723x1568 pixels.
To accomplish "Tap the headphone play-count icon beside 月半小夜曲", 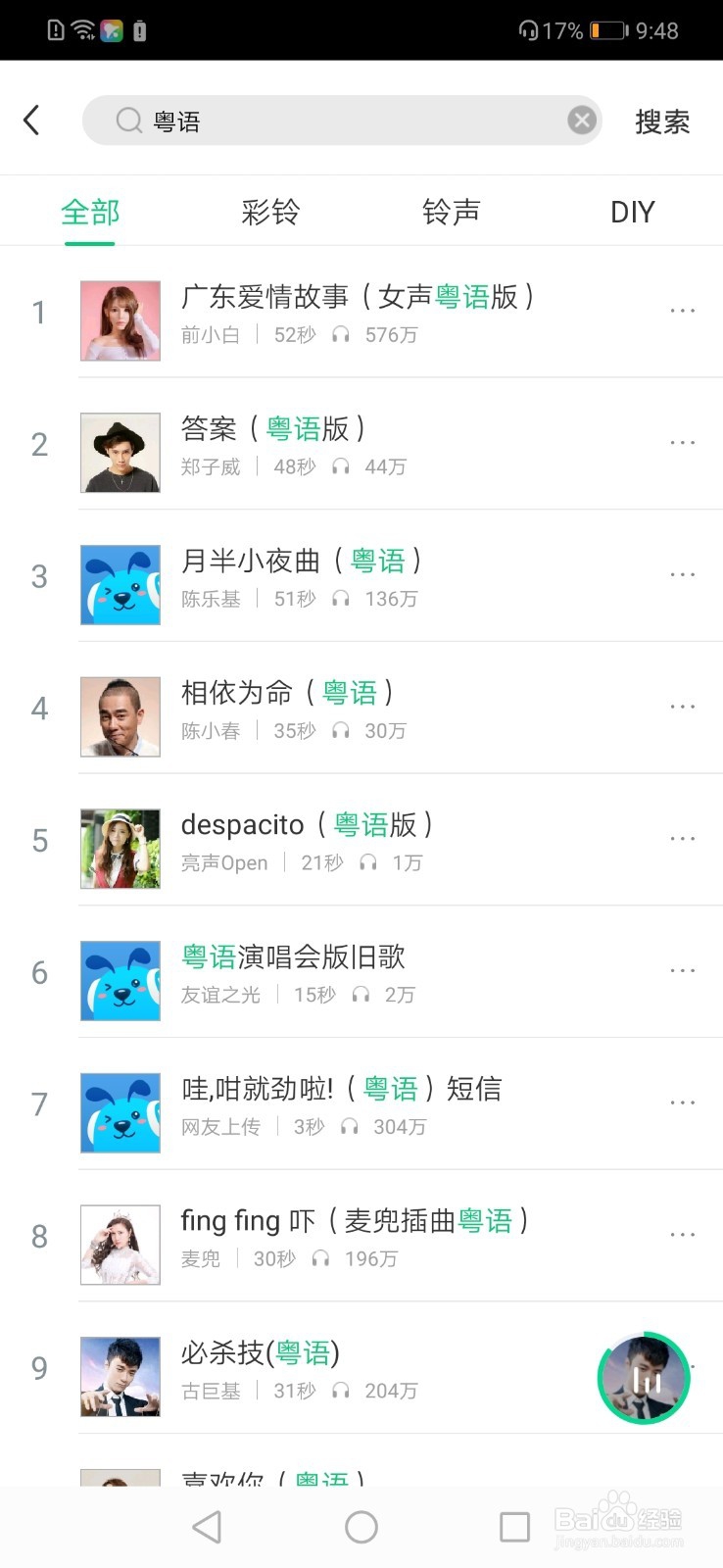I will coord(340,598).
